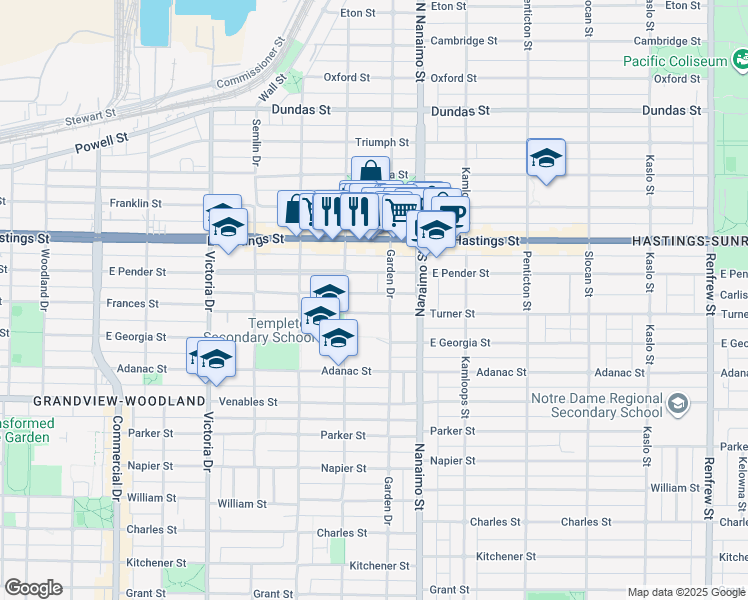This screenshot has height=600, width=748.
Task: Open the school marker at Adanac St and Victoria Dr
Action: pyautogui.click(x=216, y=362)
